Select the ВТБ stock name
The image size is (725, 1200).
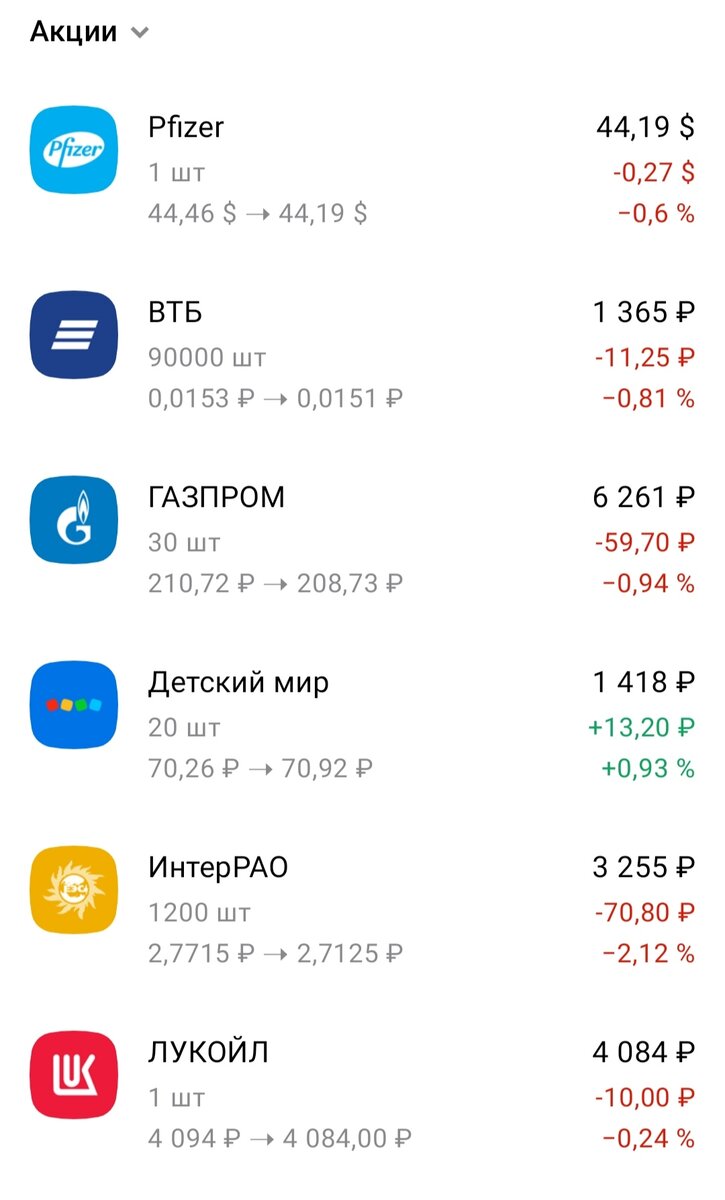click(x=175, y=312)
